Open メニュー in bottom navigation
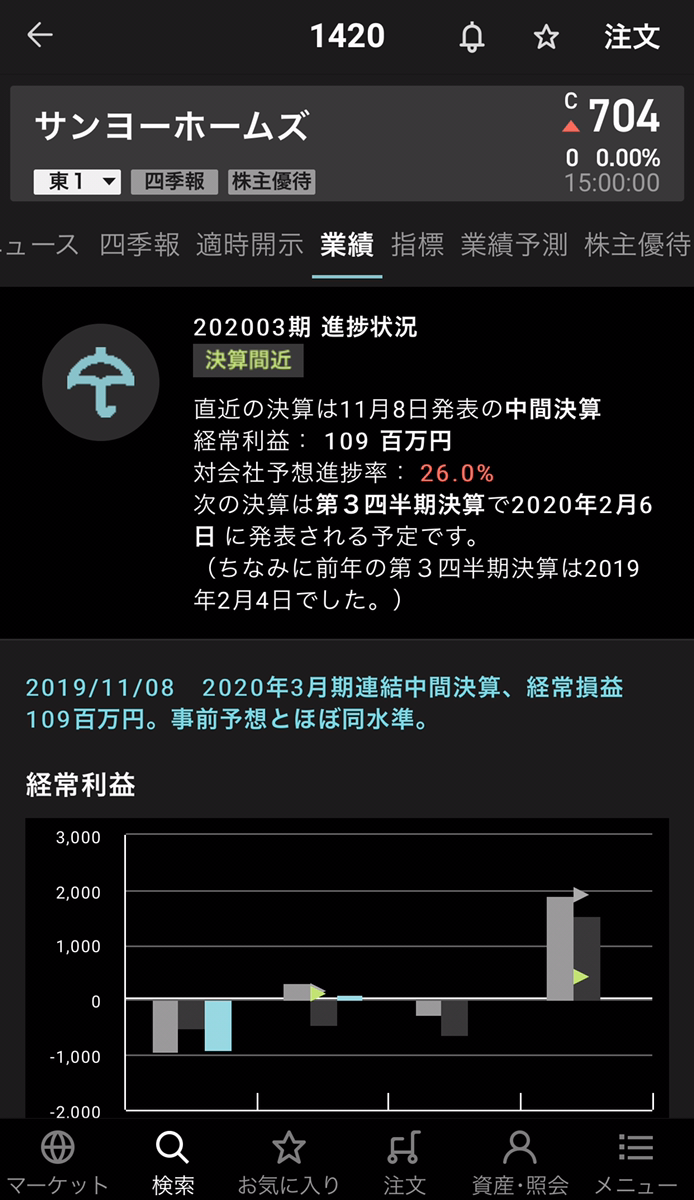The image size is (694, 1200). 636,1162
